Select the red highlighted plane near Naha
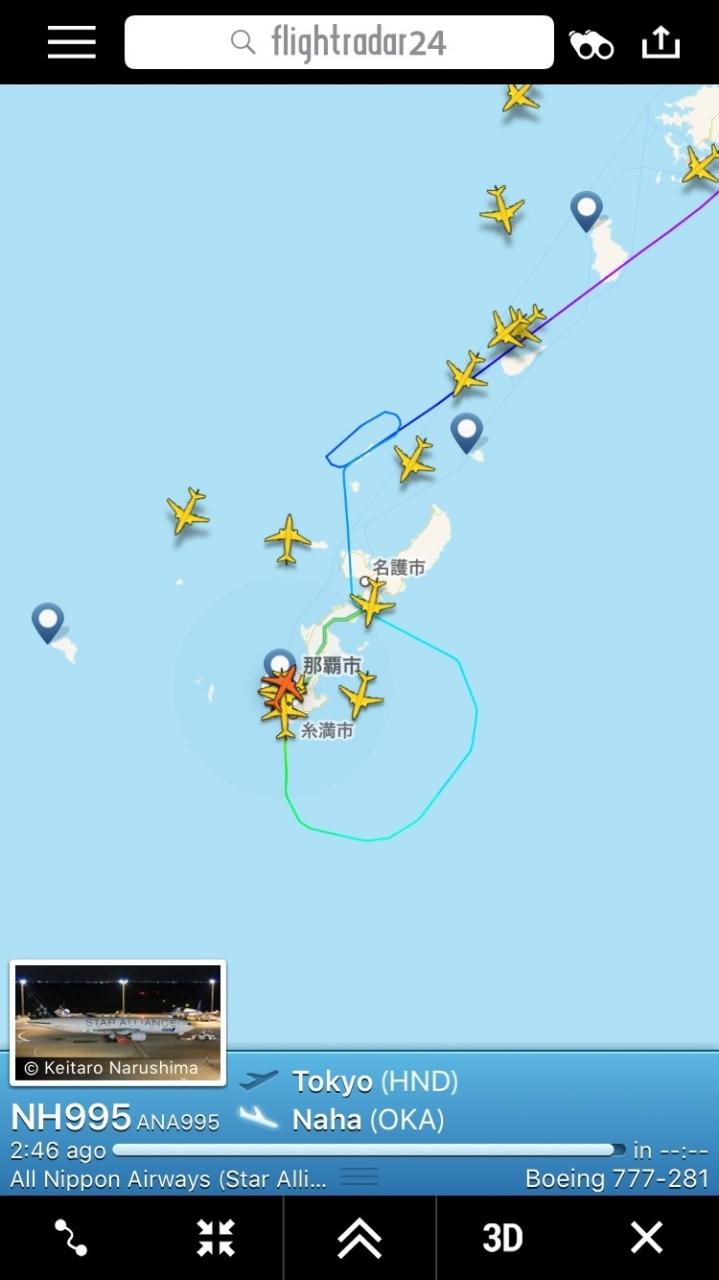 (x=284, y=685)
